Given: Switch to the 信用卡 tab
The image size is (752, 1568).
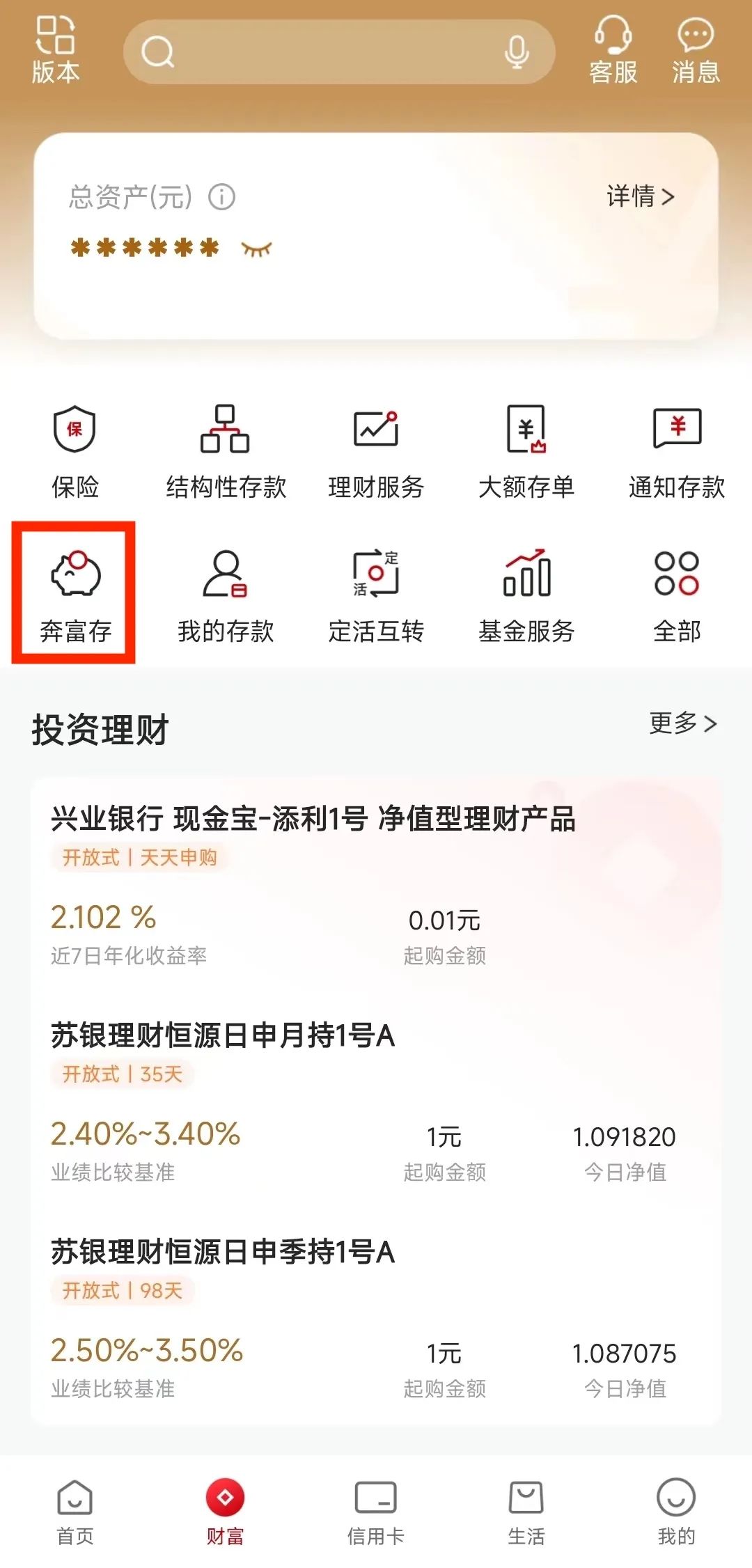Looking at the screenshot, I should click(x=376, y=1512).
